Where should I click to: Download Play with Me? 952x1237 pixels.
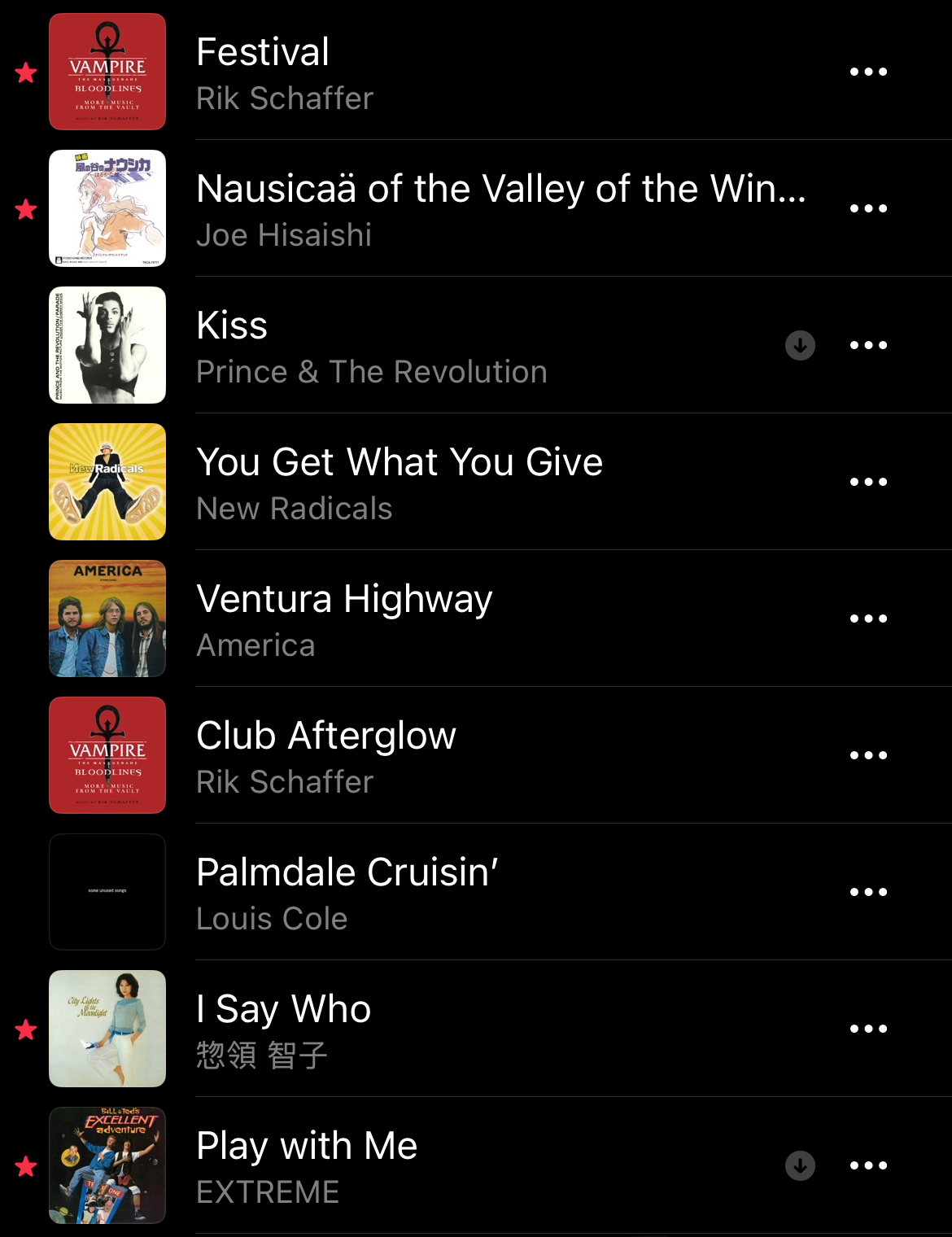(x=800, y=1165)
